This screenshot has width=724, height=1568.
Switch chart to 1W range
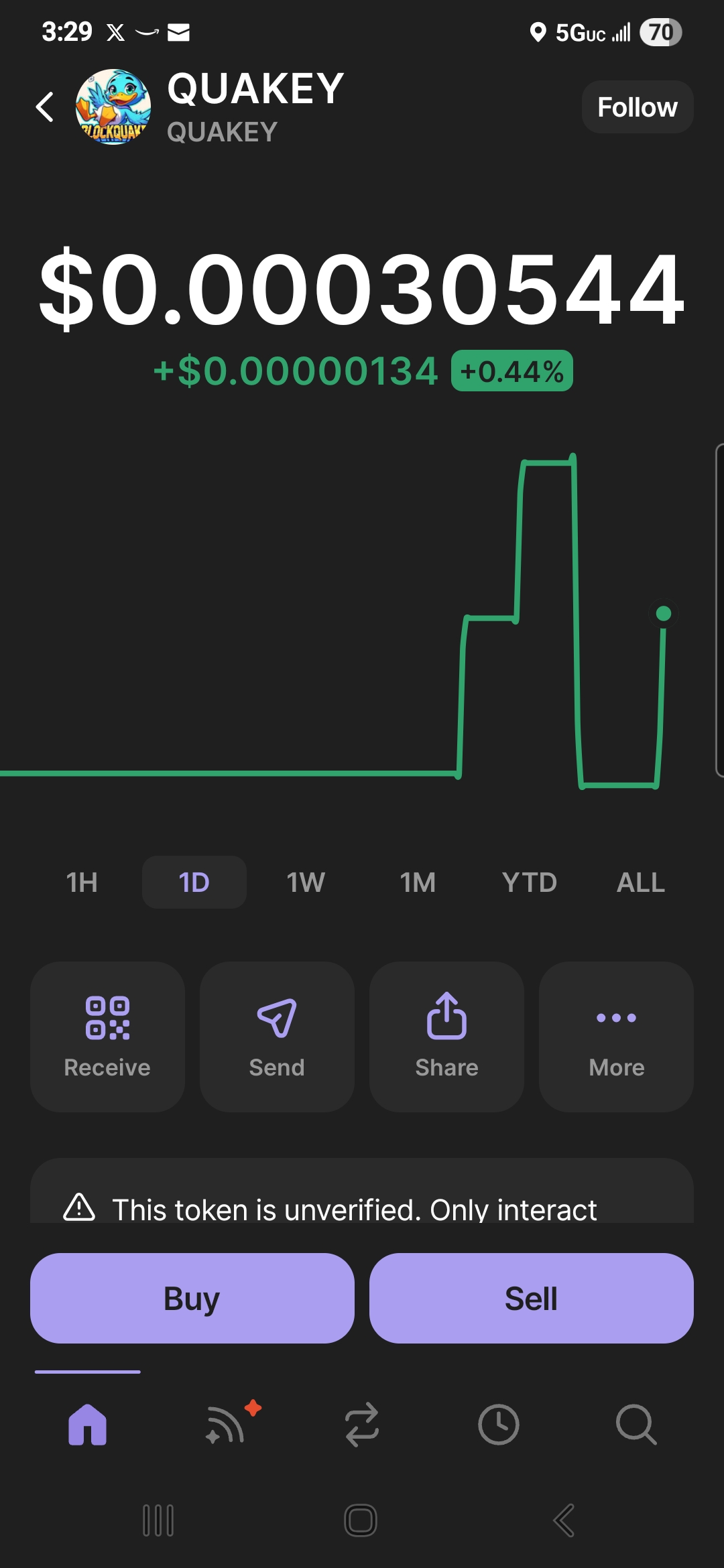[x=306, y=883]
